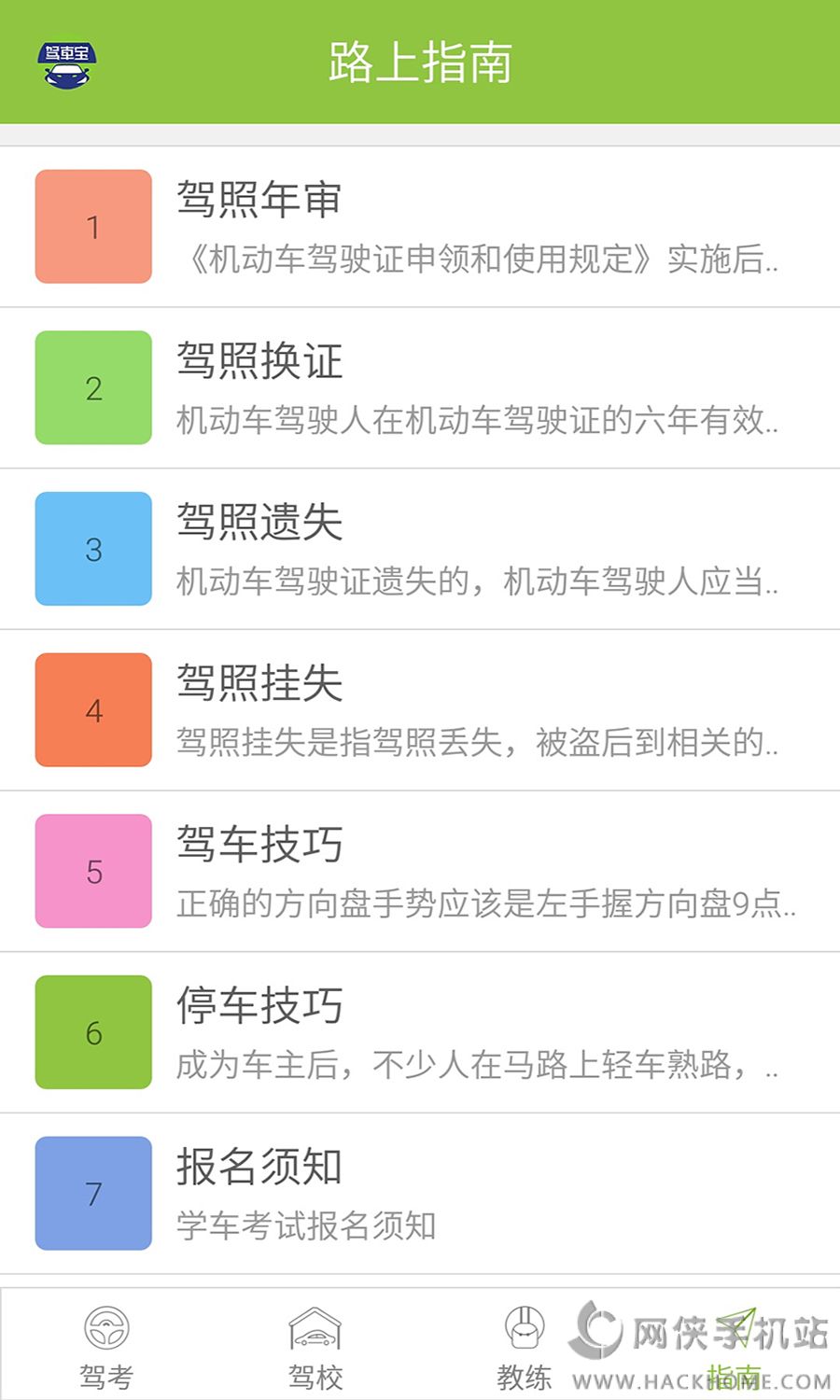View the 报名须知 registration notice
This screenshot has width=840, height=1400.
point(420,1194)
